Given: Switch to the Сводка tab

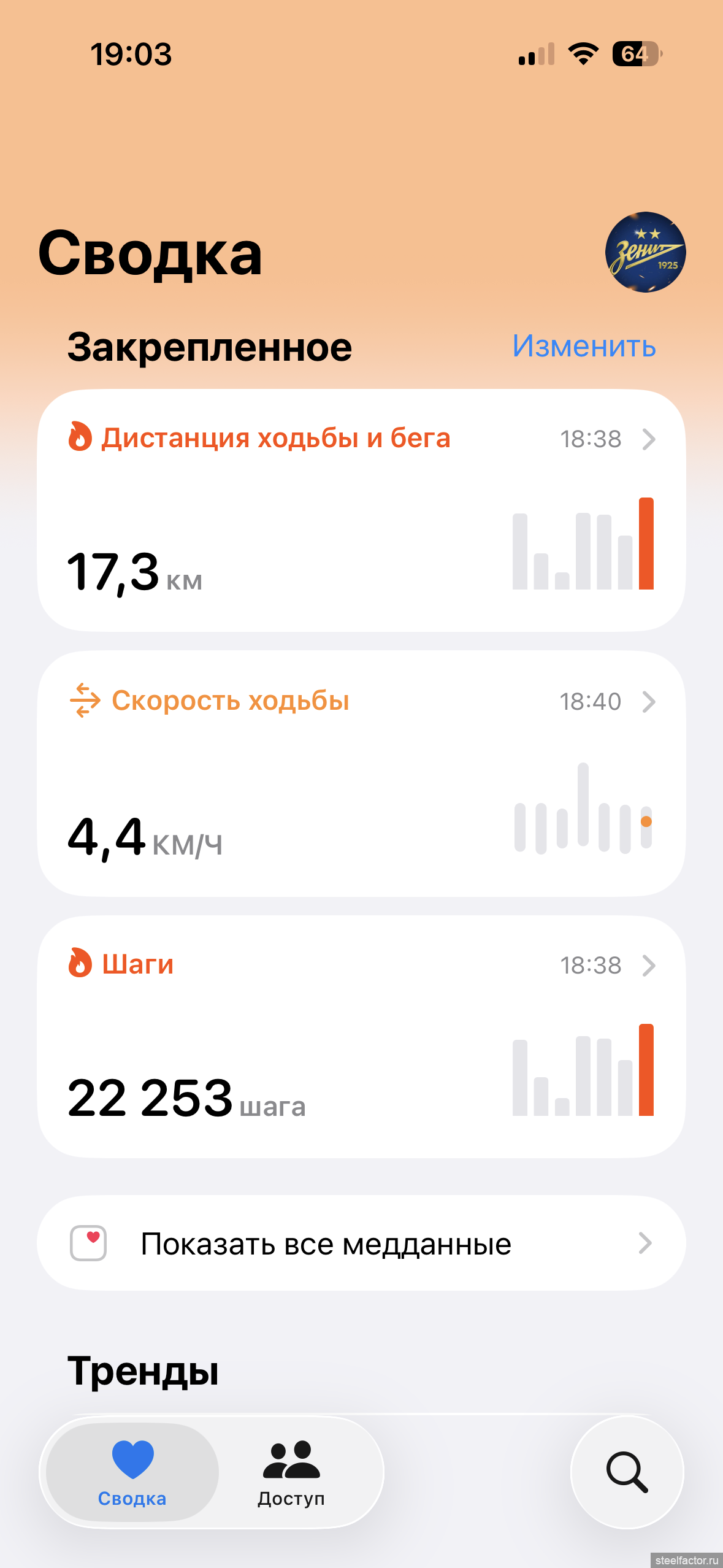Looking at the screenshot, I should [x=132, y=1472].
